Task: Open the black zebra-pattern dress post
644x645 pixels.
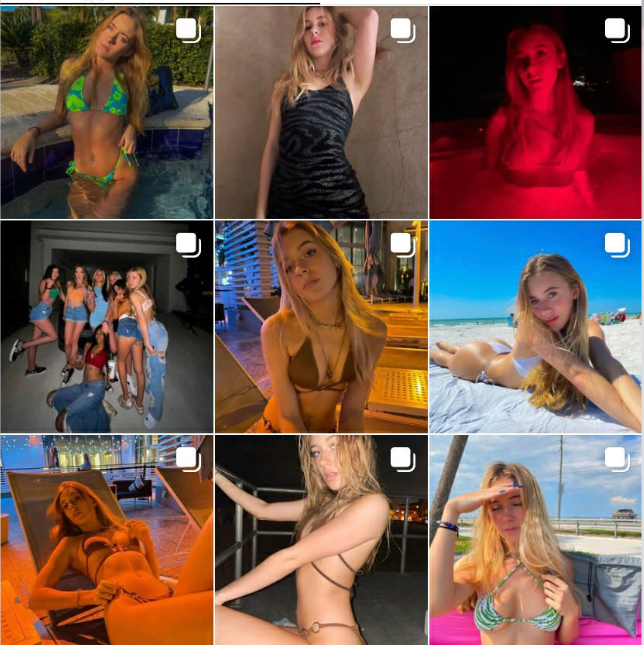Action: (x=321, y=112)
